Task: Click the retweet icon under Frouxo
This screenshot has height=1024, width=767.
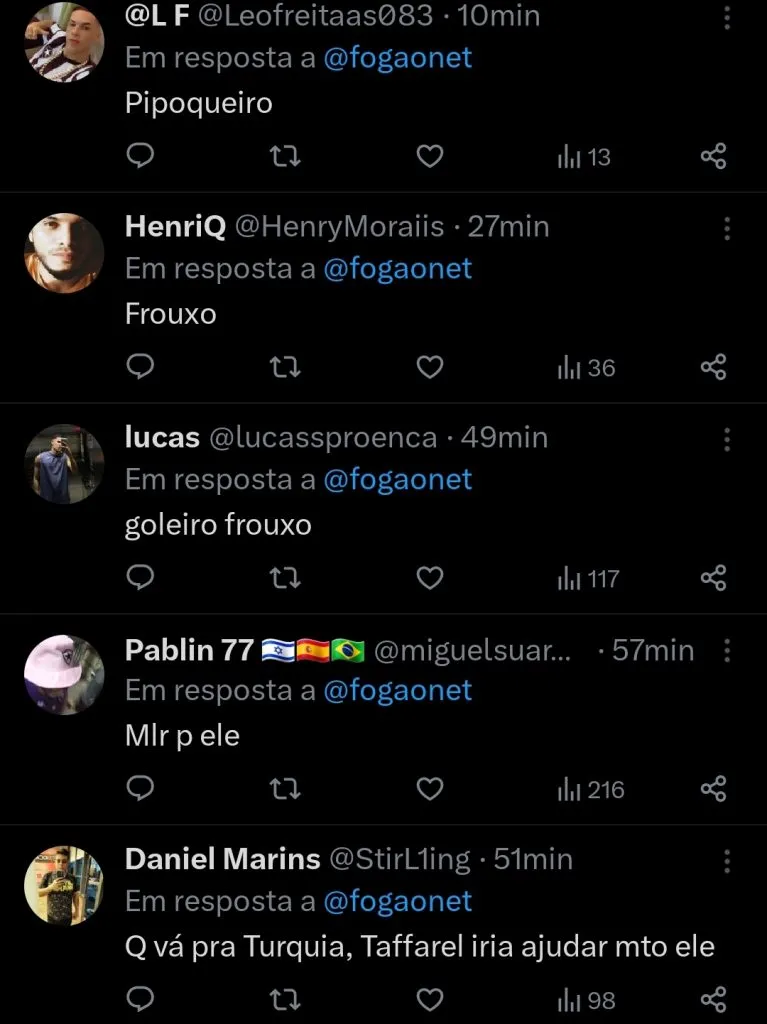Action: [x=285, y=367]
